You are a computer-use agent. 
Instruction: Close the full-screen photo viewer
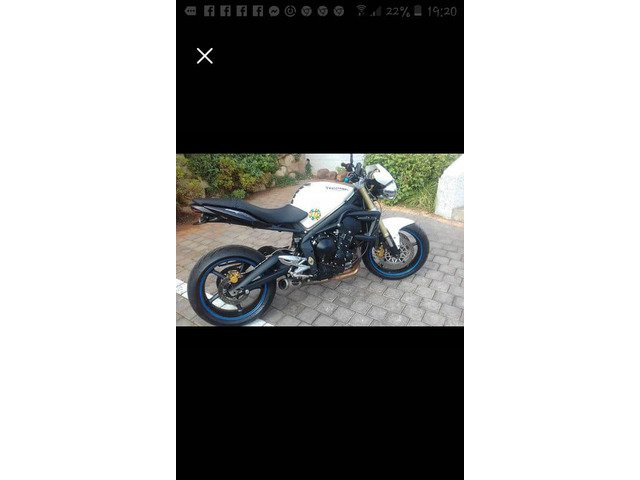[205, 56]
